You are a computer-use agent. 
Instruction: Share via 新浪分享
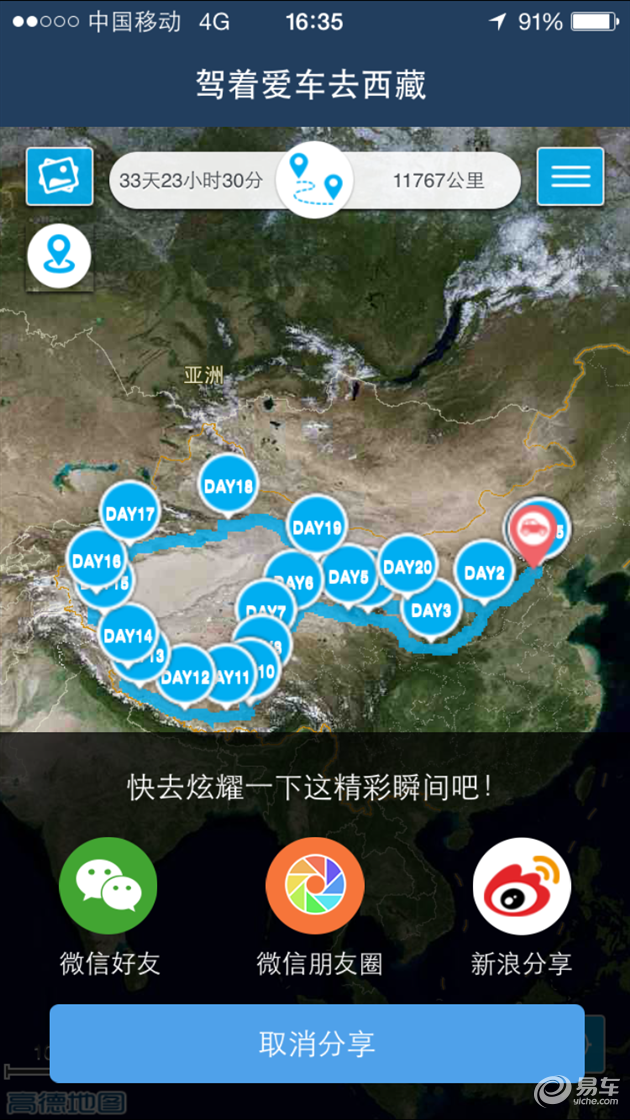pos(521,887)
